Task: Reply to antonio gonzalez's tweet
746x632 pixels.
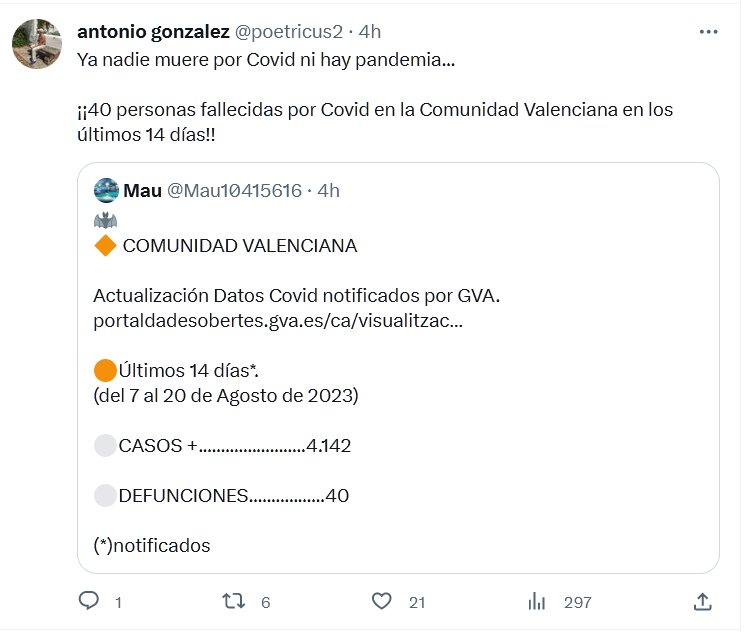Action: [x=89, y=601]
